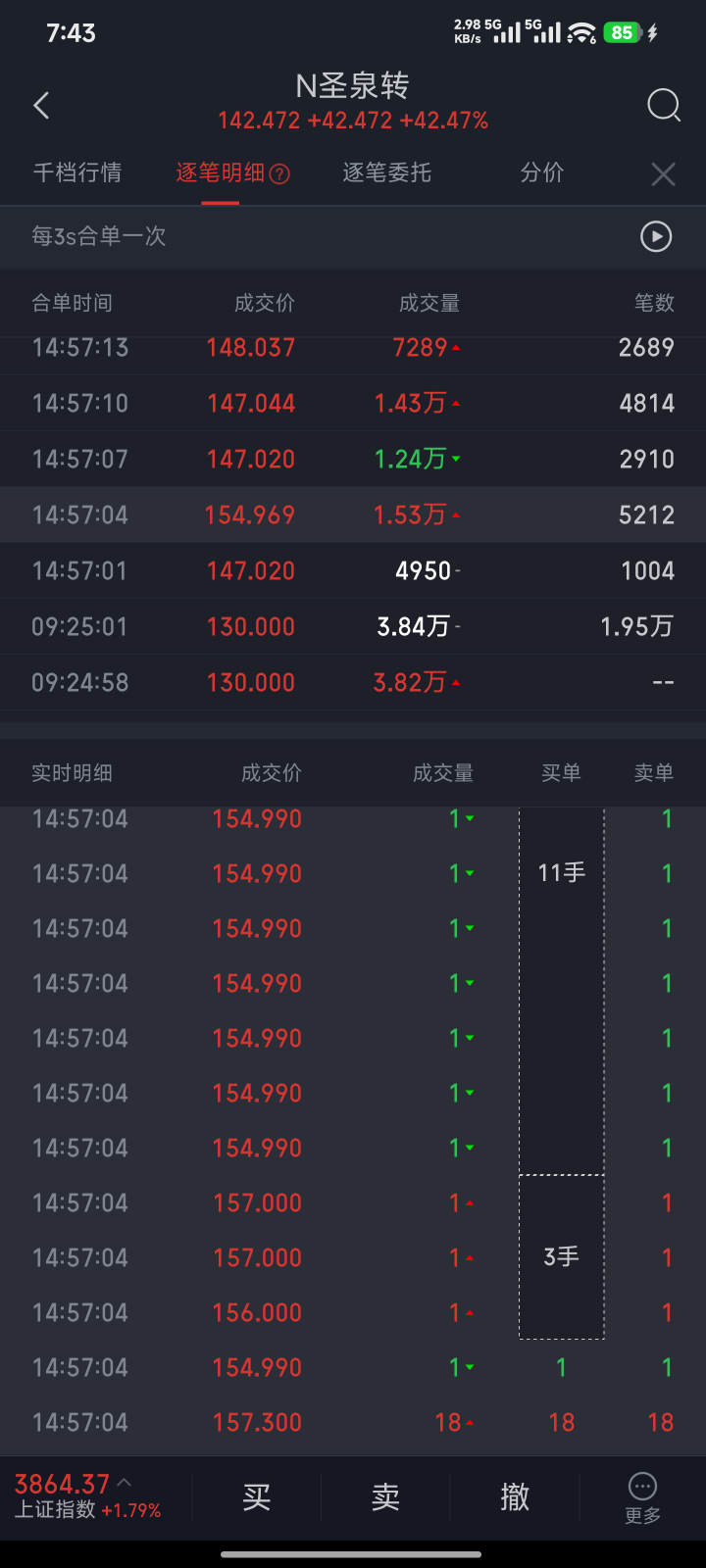Expand the 上证指数 index ticker
Screen dimensions: 706x1568
point(87,1496)
